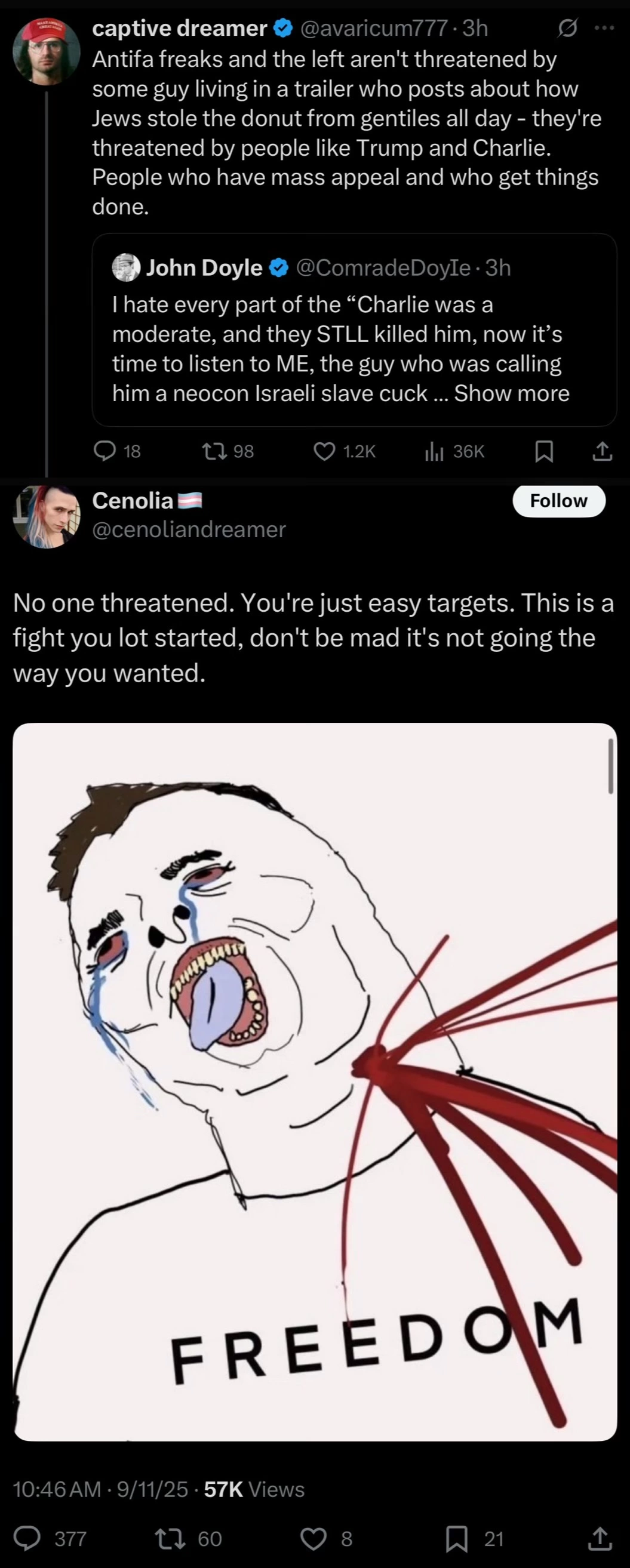Open captive dreamer's profile picture
630x1568 pixels.
[x=46, y=51]
